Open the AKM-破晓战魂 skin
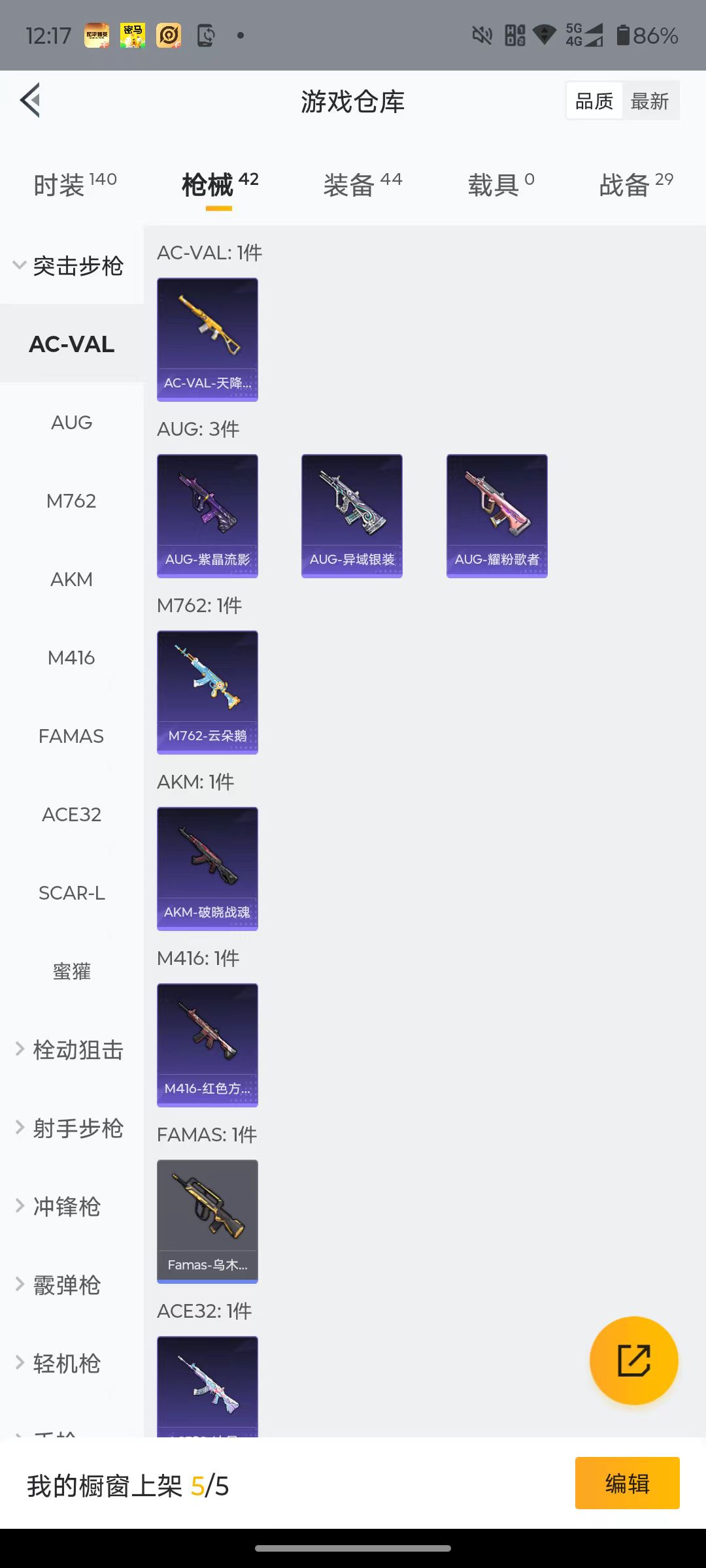Image resolution: width=706 pixels, height=1568 pixels. [x=207, y=868]
